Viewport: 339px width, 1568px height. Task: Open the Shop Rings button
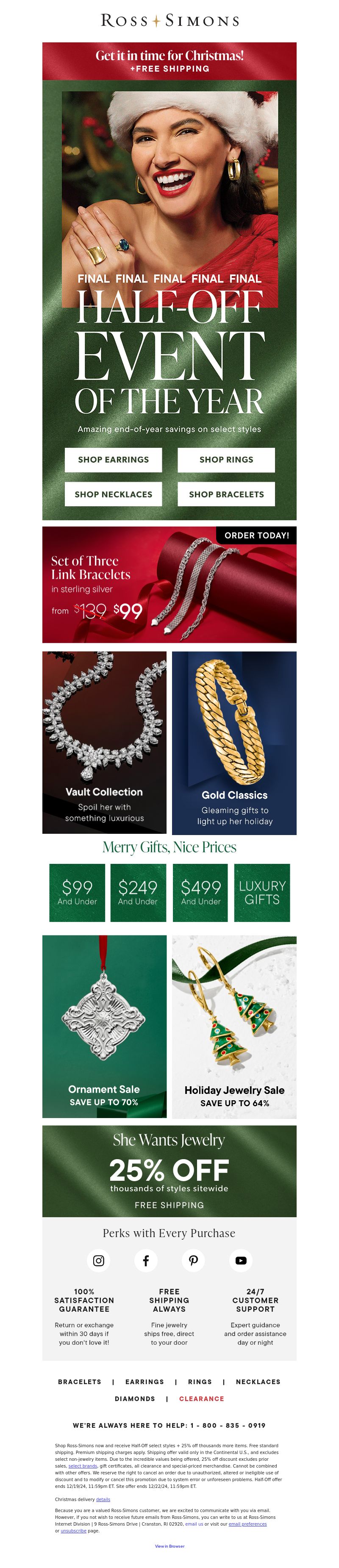226,460
